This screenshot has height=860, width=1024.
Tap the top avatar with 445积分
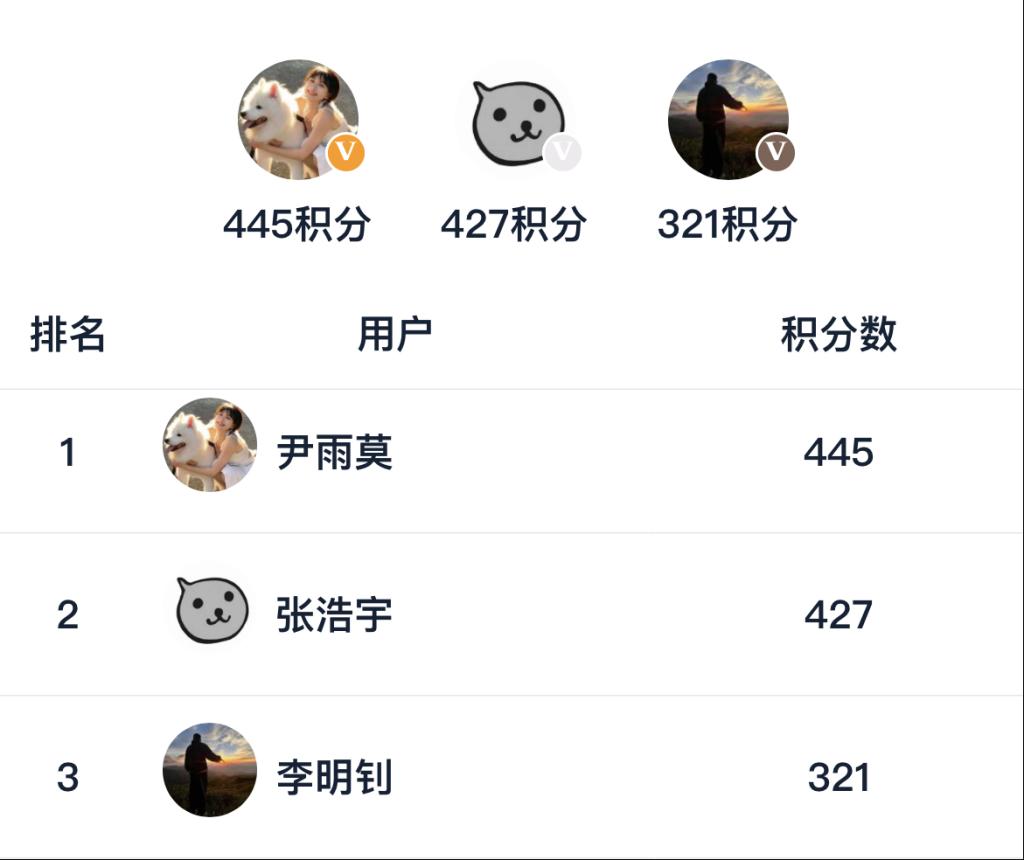298,119
